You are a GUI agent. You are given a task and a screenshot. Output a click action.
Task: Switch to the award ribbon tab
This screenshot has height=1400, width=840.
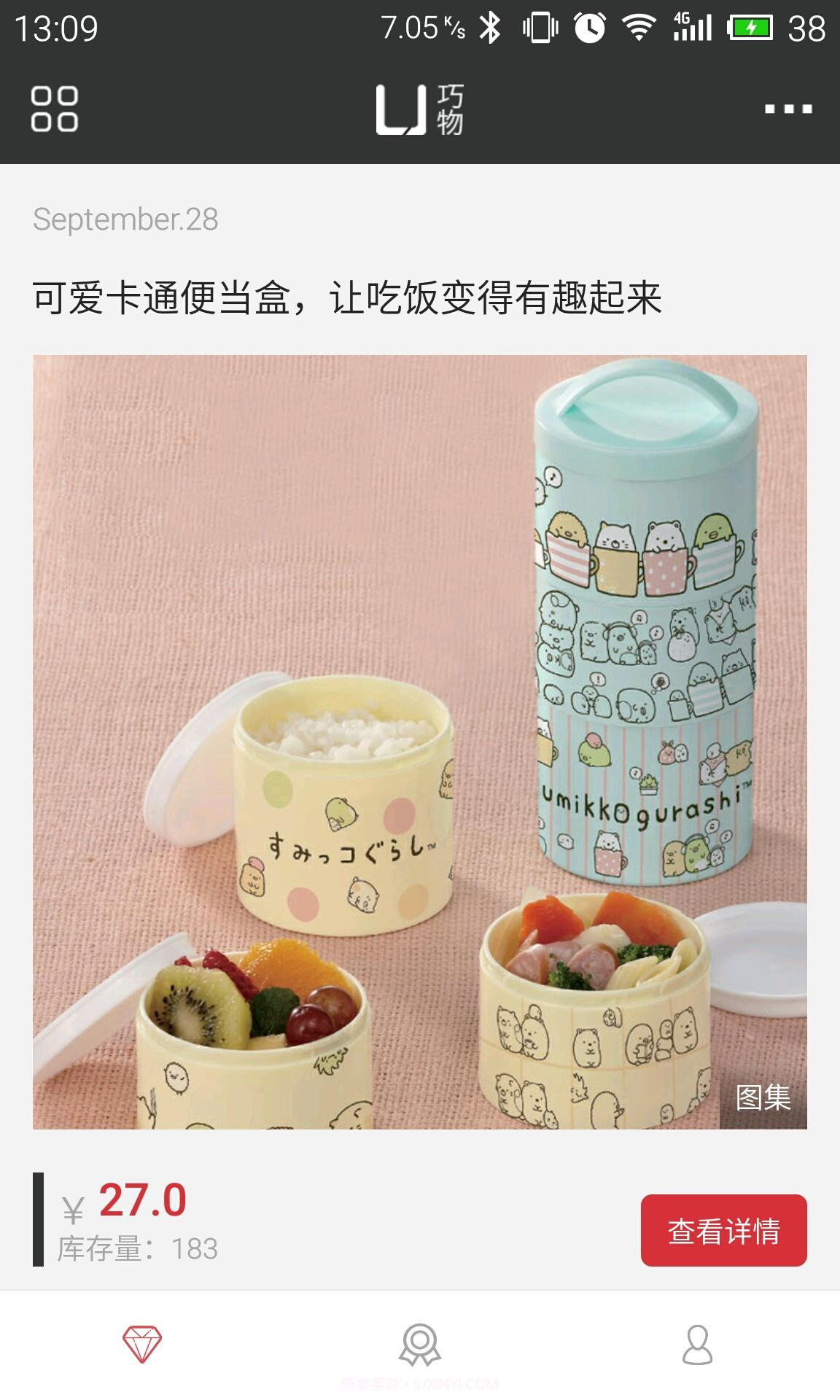pyautogui.click(x=420, y=1345)
